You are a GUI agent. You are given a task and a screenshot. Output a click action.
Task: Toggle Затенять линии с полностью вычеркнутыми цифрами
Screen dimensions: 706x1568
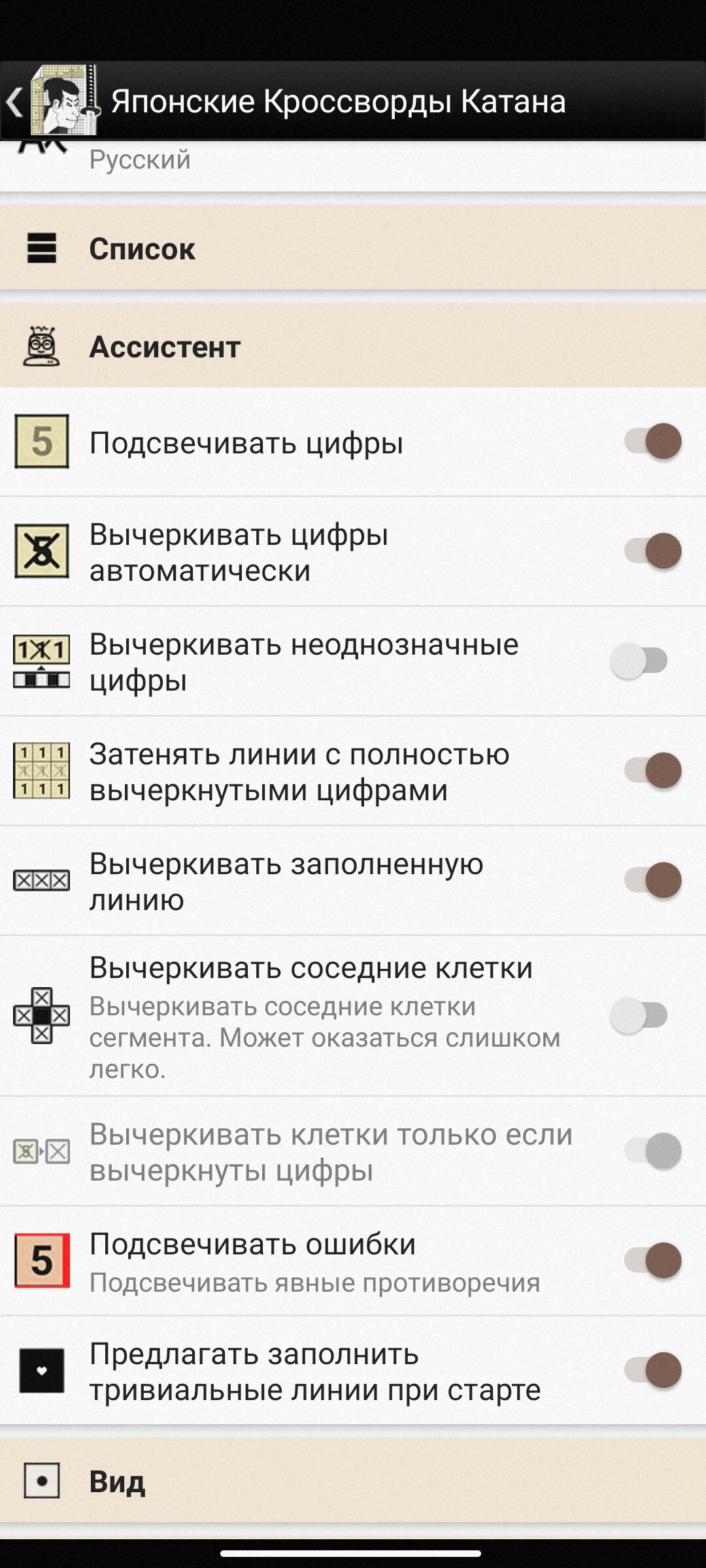pos(652,770)
